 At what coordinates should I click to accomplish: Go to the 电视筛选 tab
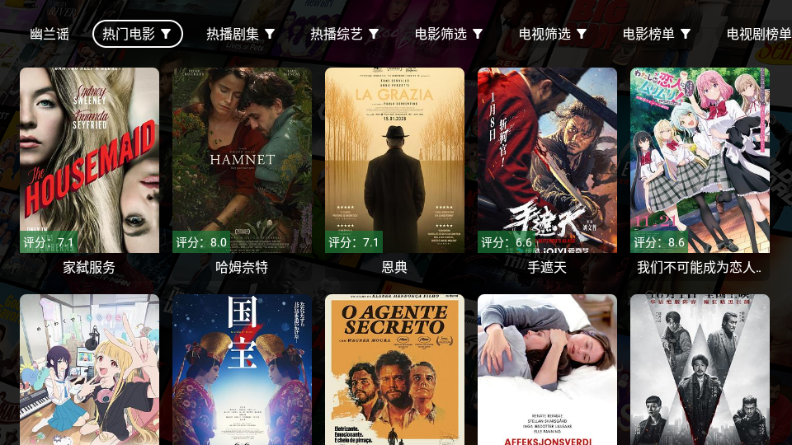pos(553,34)
